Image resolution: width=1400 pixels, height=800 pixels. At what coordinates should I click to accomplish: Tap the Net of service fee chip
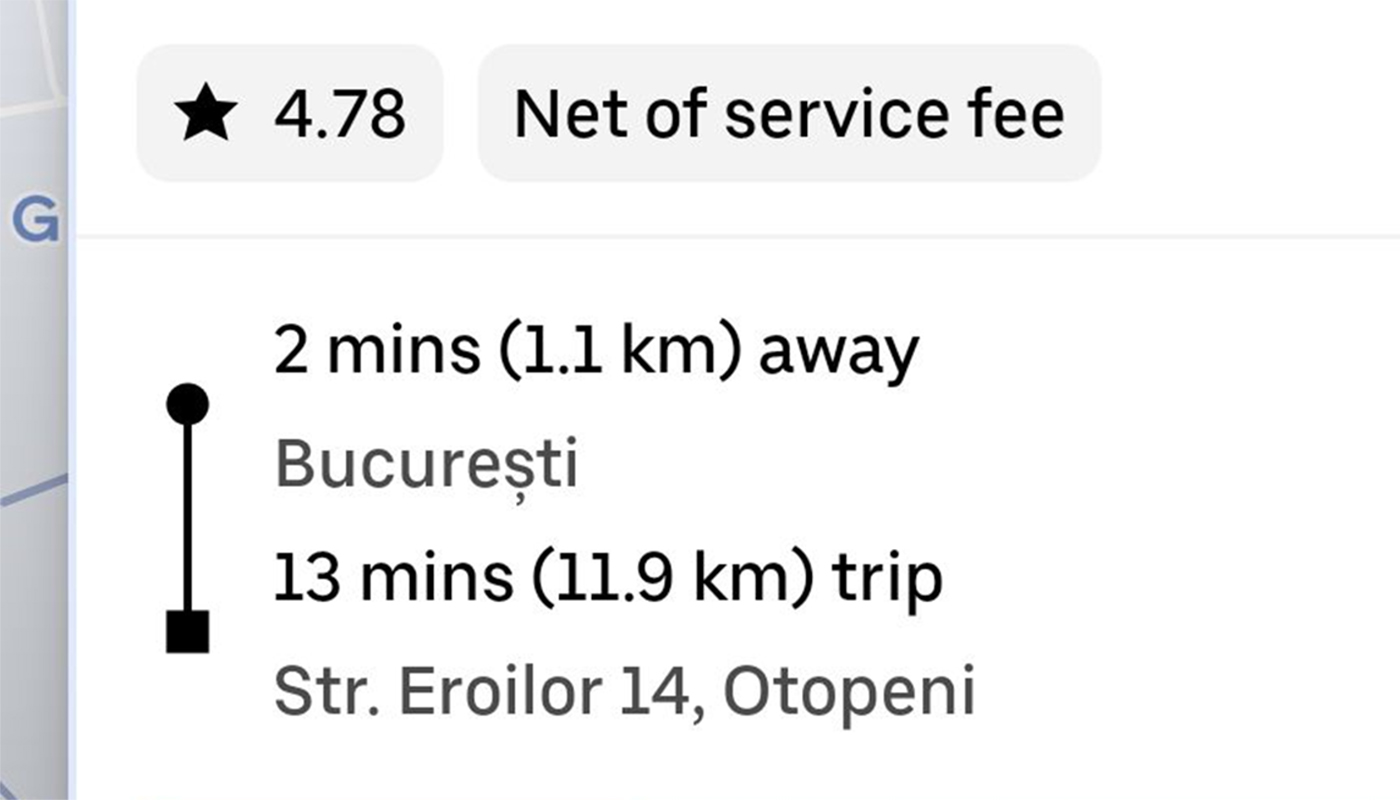pos(788,113)
